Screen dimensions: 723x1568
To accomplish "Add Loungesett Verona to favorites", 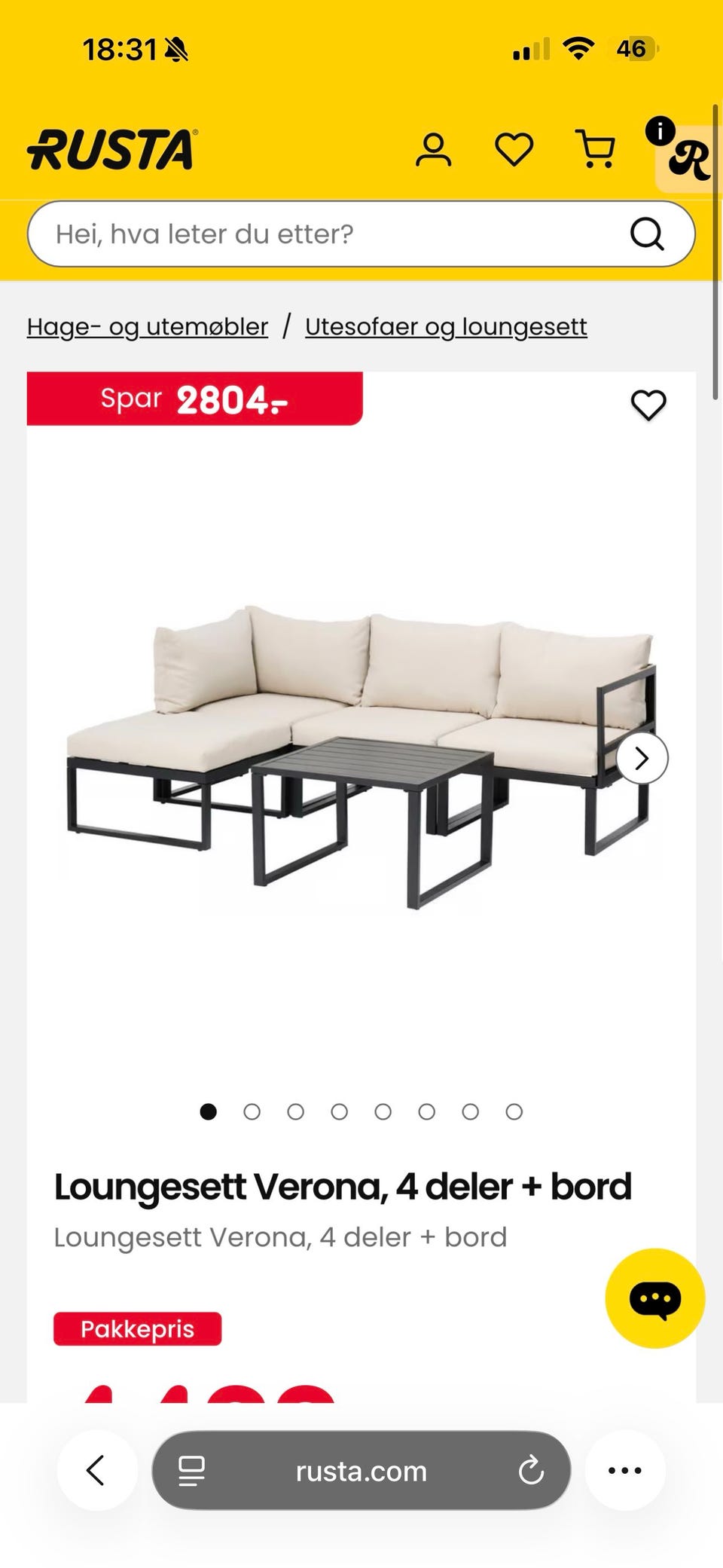I will (648, 405).
